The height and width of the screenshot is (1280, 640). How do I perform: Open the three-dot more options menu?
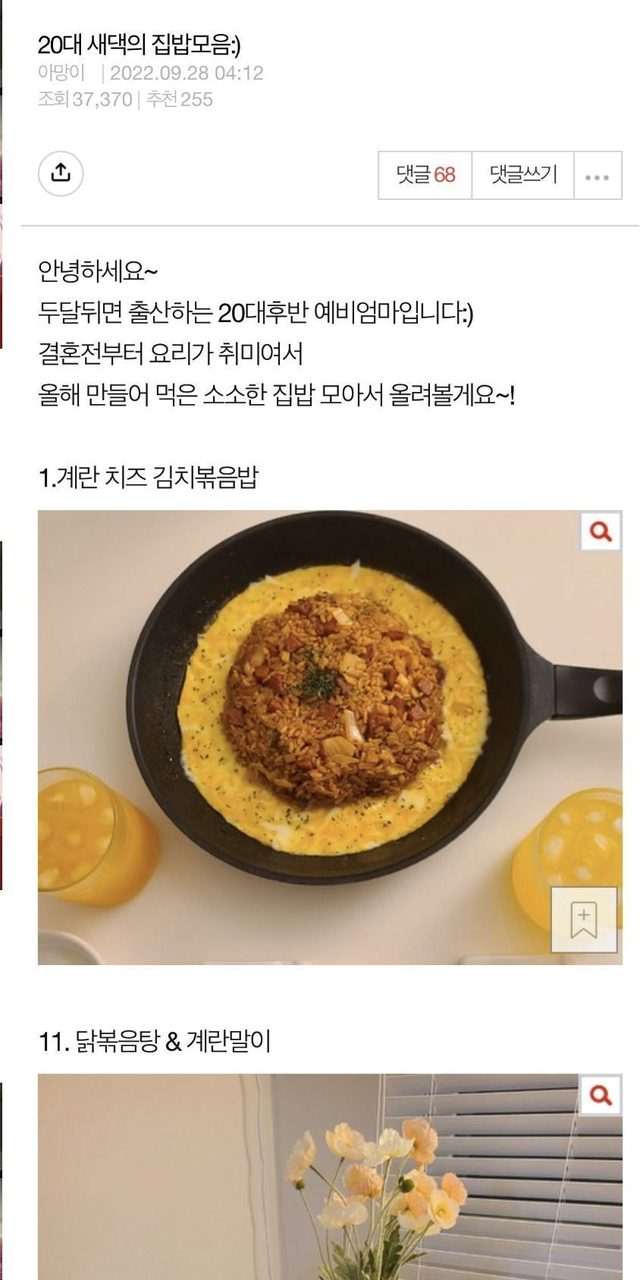597,176
